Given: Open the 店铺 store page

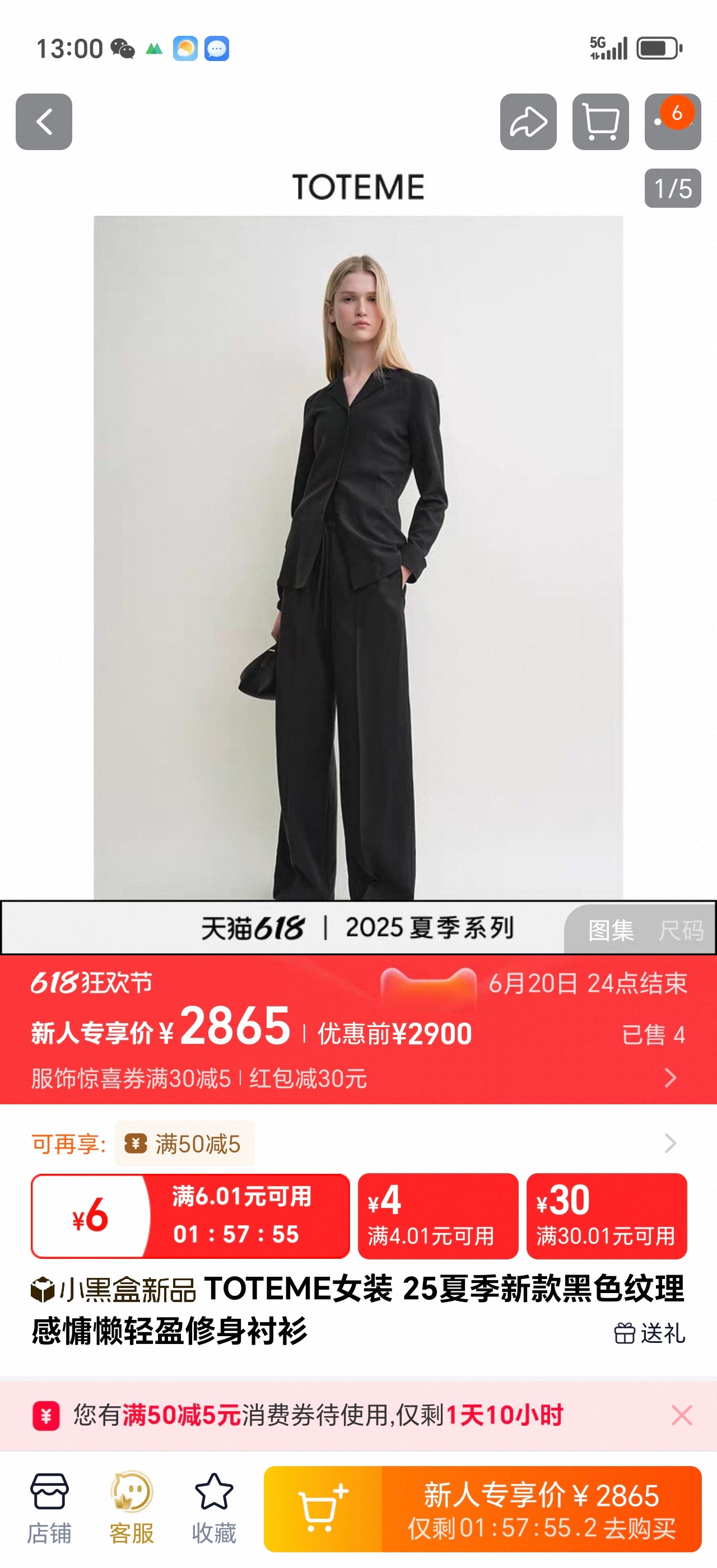Looking at the screenshot, I should pos(49,1508).
